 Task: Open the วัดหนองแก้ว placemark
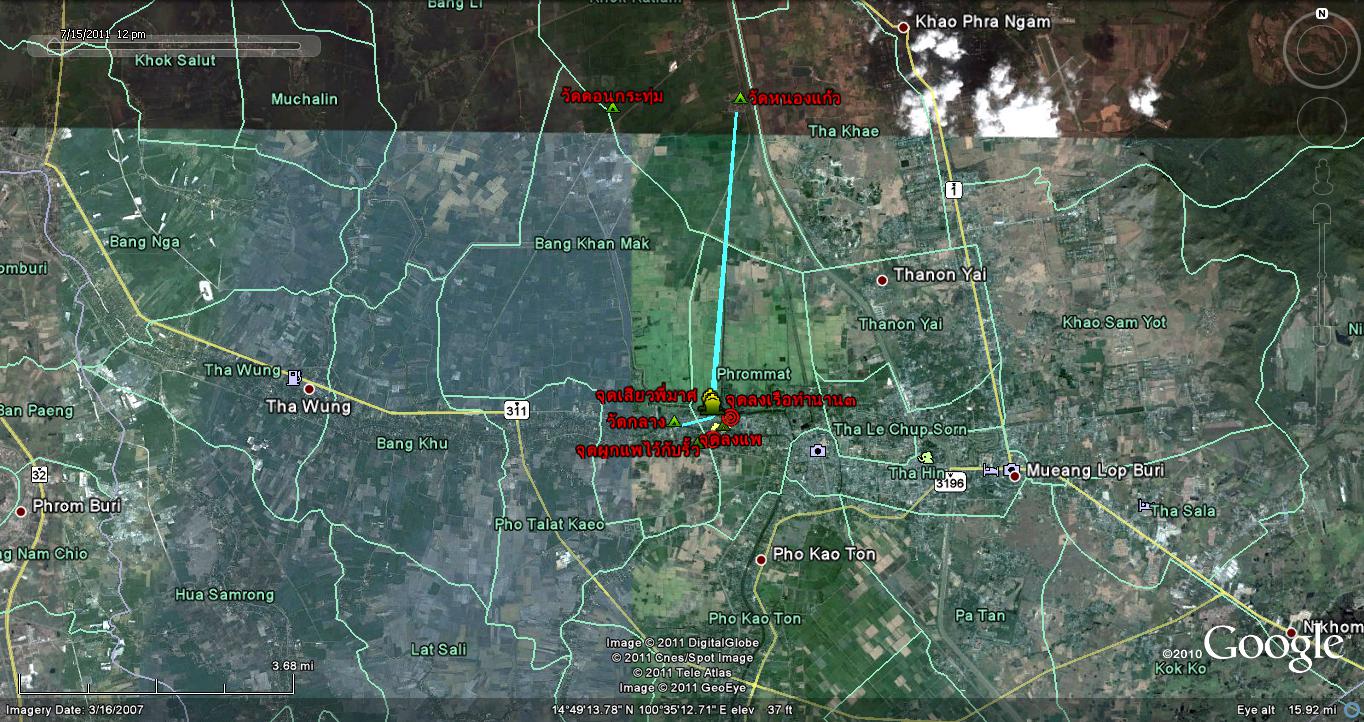click(x=740, y=98)
